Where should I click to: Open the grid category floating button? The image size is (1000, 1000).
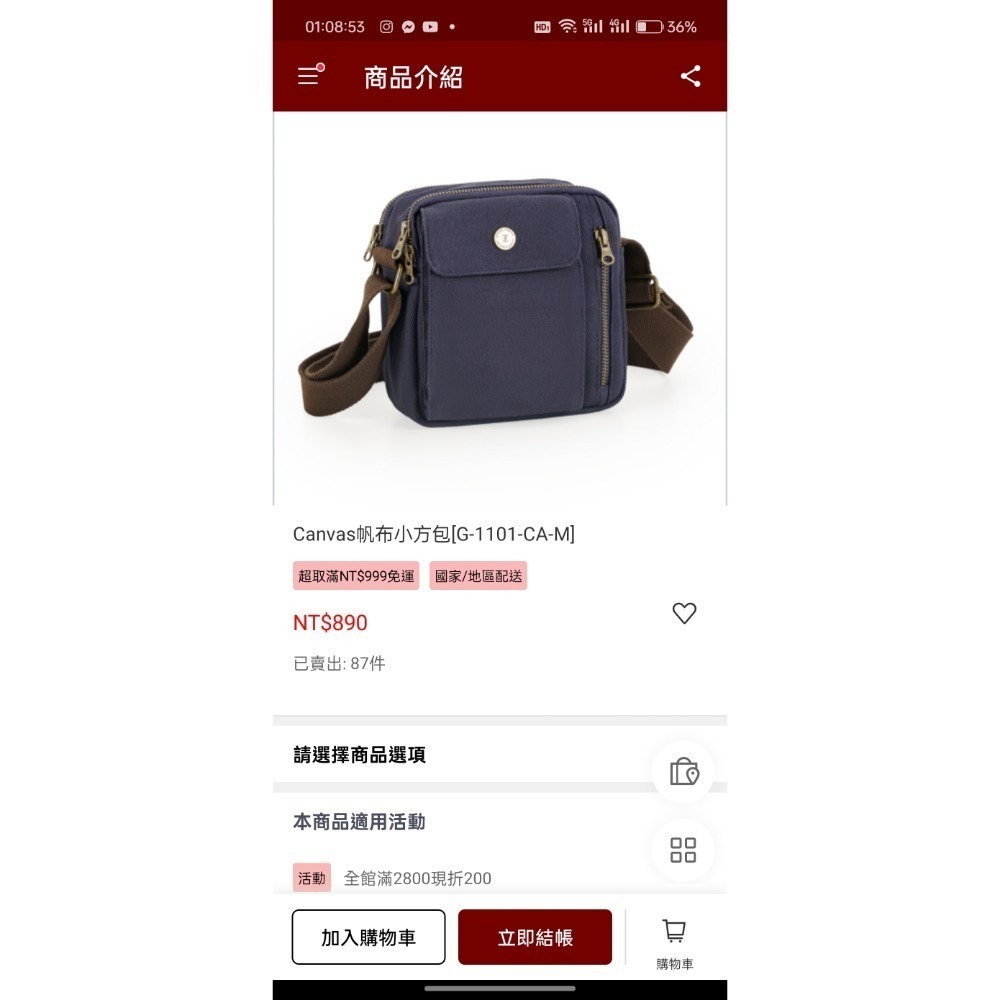coord(684,851)
